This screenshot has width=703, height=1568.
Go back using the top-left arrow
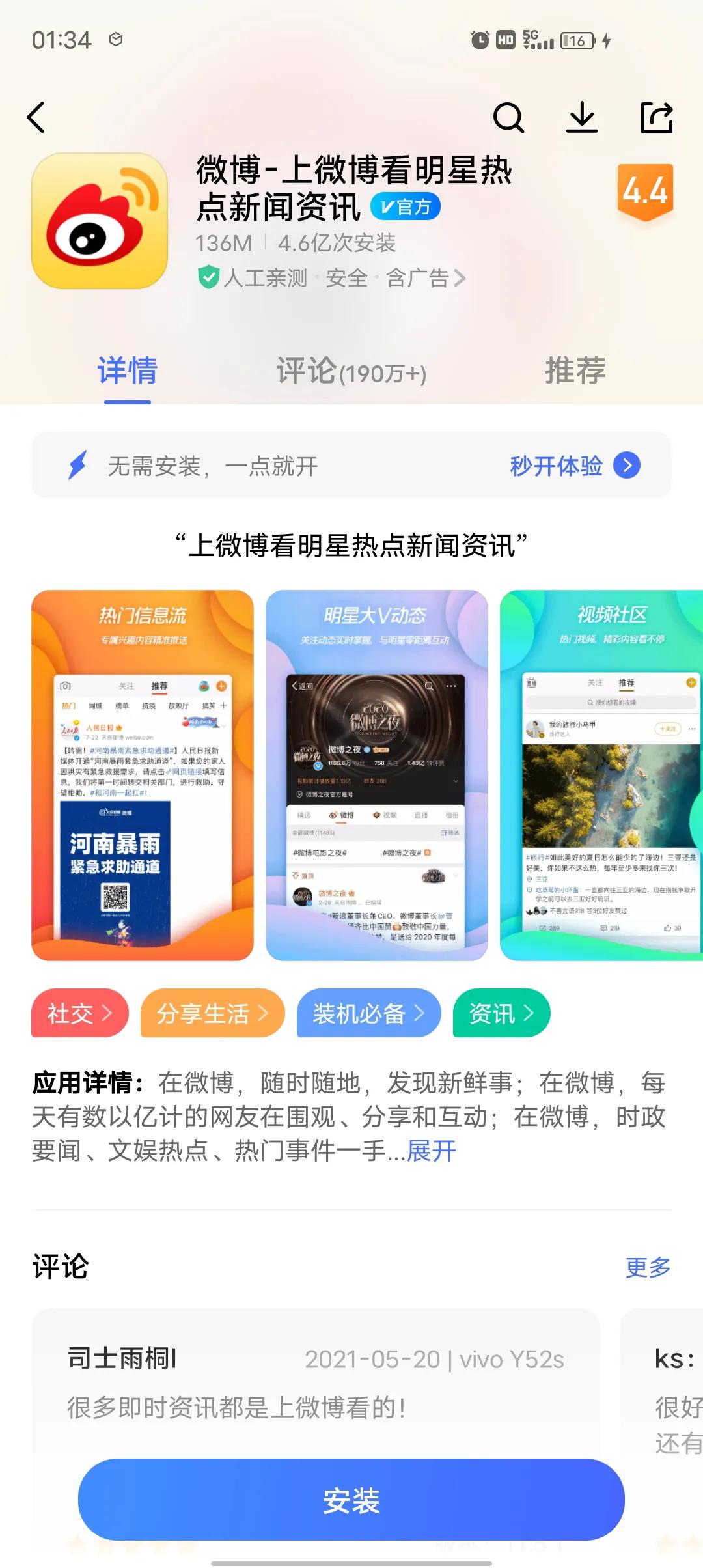tap(36, 118)
